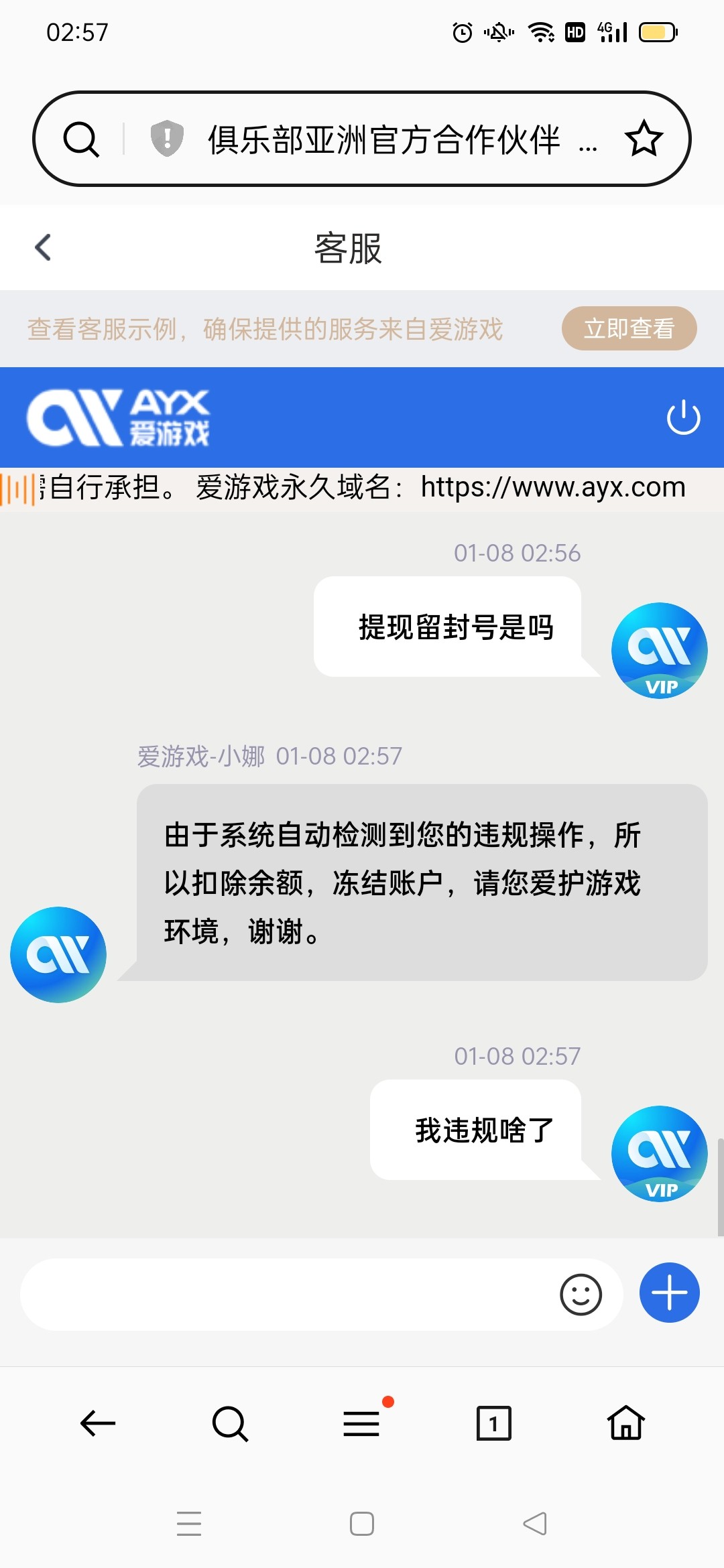Tap the blue plus button to attach content

pyautogui.click(x=669, y=1294)
